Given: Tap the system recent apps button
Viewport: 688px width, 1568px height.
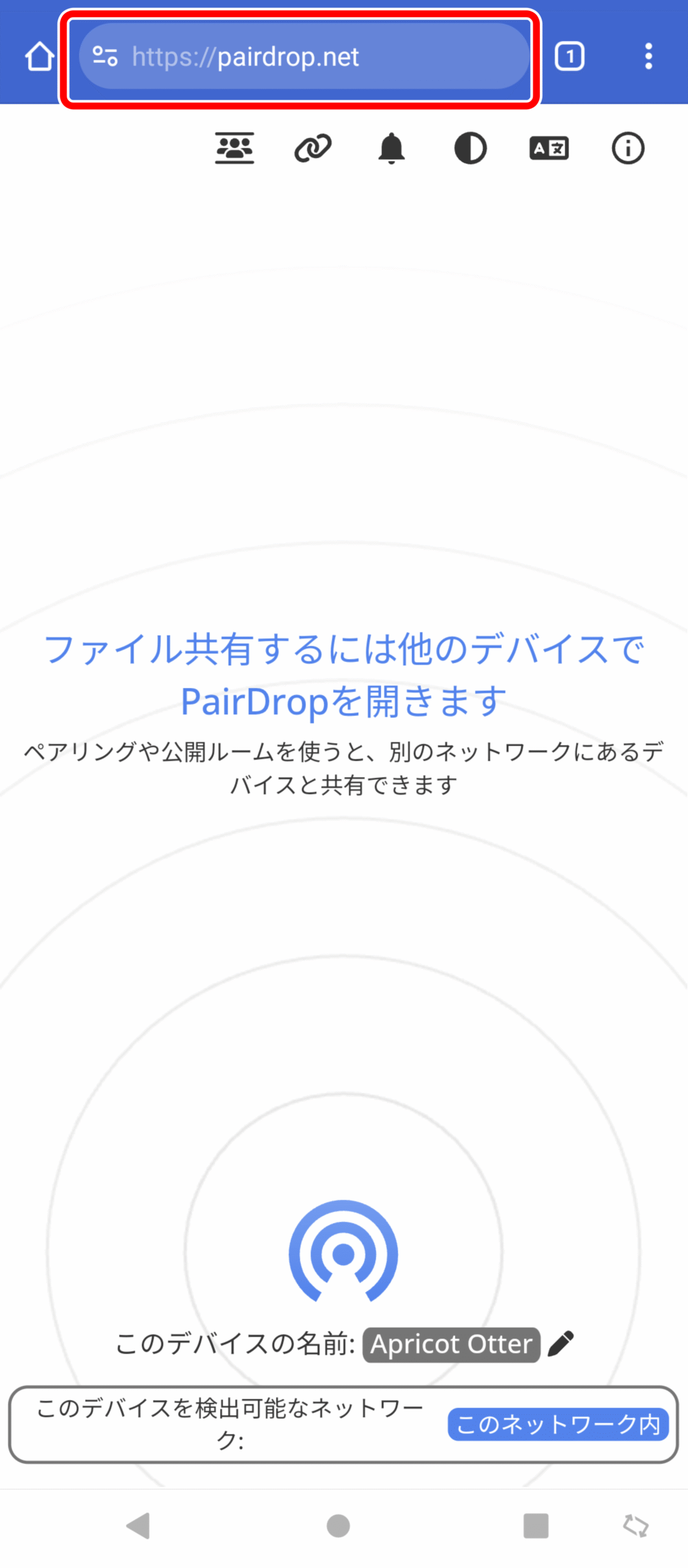Looking at the screenshot, I should pyautogui.click(x=536, y=1526).
